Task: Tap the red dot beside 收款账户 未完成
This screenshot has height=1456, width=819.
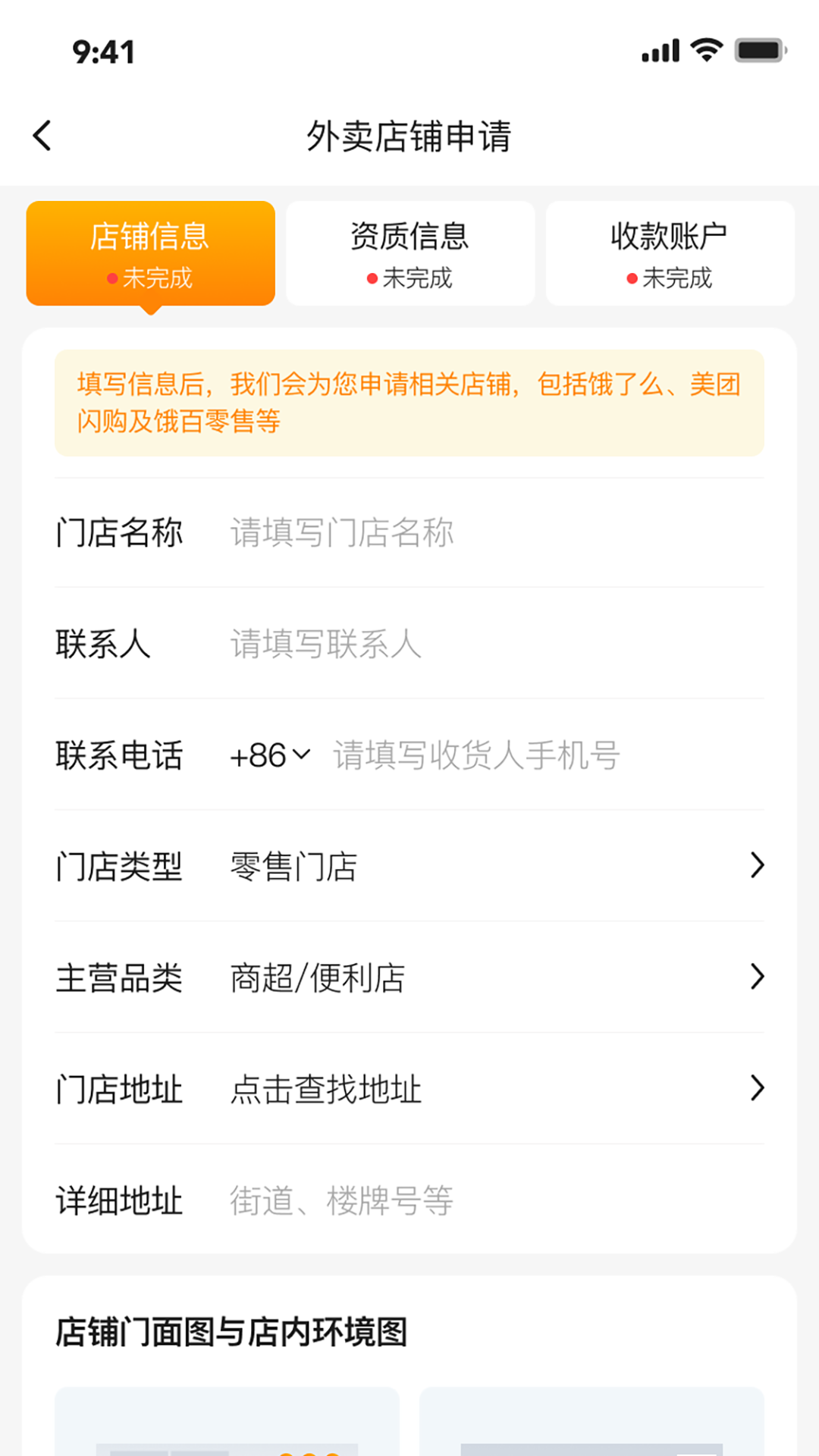Action: 631,279
